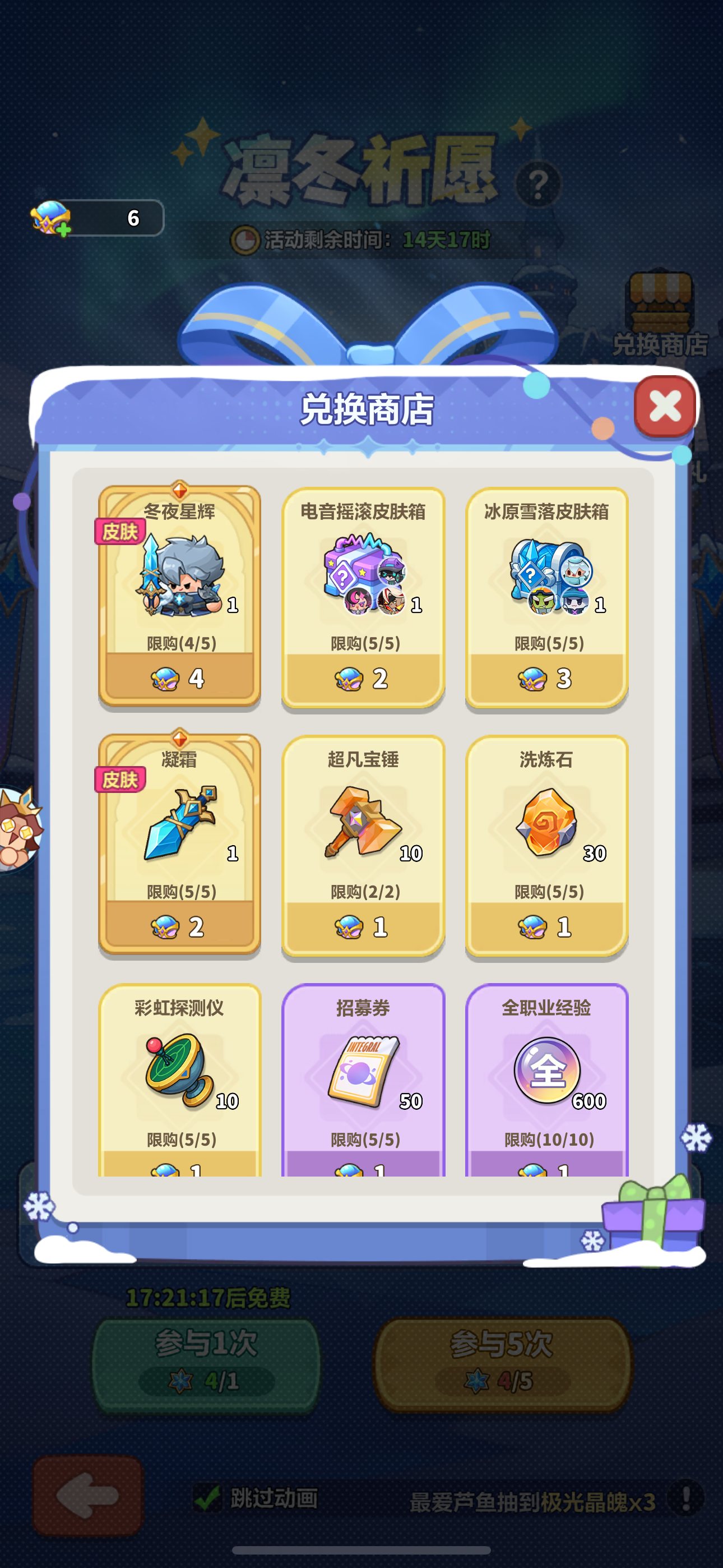The height and width of the screenshot is (1568, 723).
Task: Tap the 皮肤 tag on 冬夜星辉
Action: pyautogui.click(x=122, y=533)
